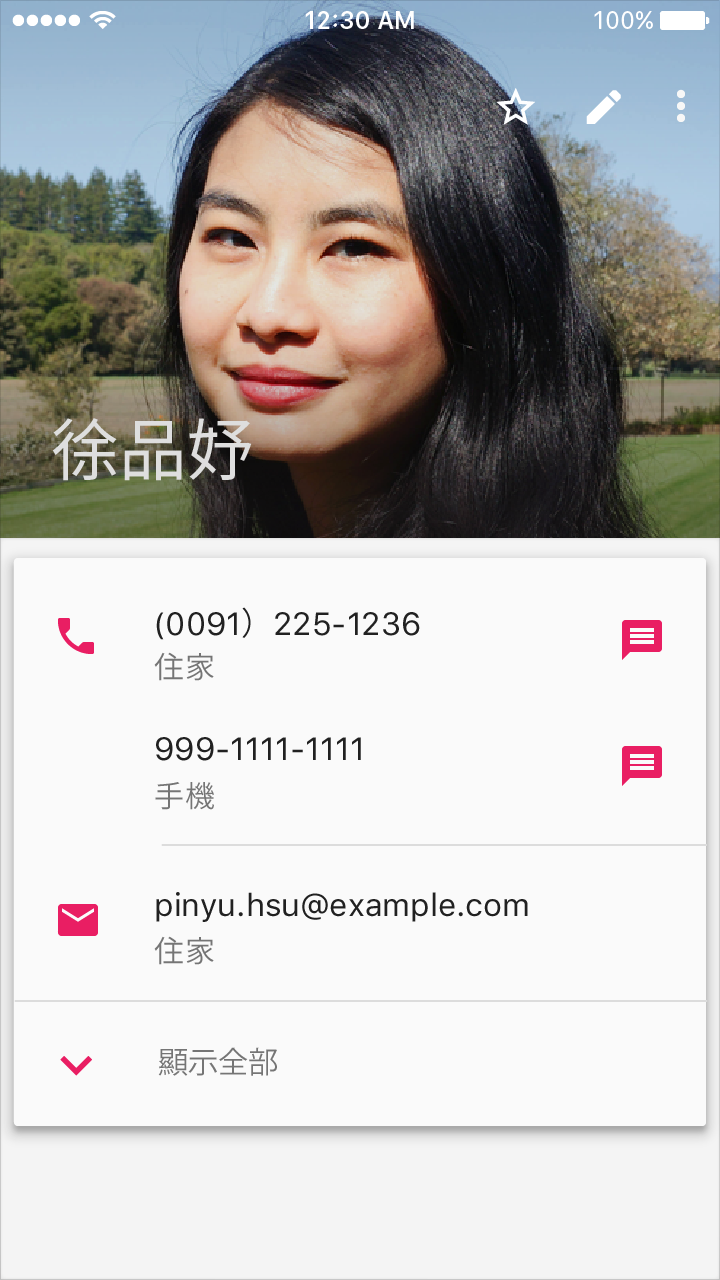This screenshot has width=720, height=1280.
Task: Expand 顯示全部 to show all details
Action: (x=218, y=1063)
